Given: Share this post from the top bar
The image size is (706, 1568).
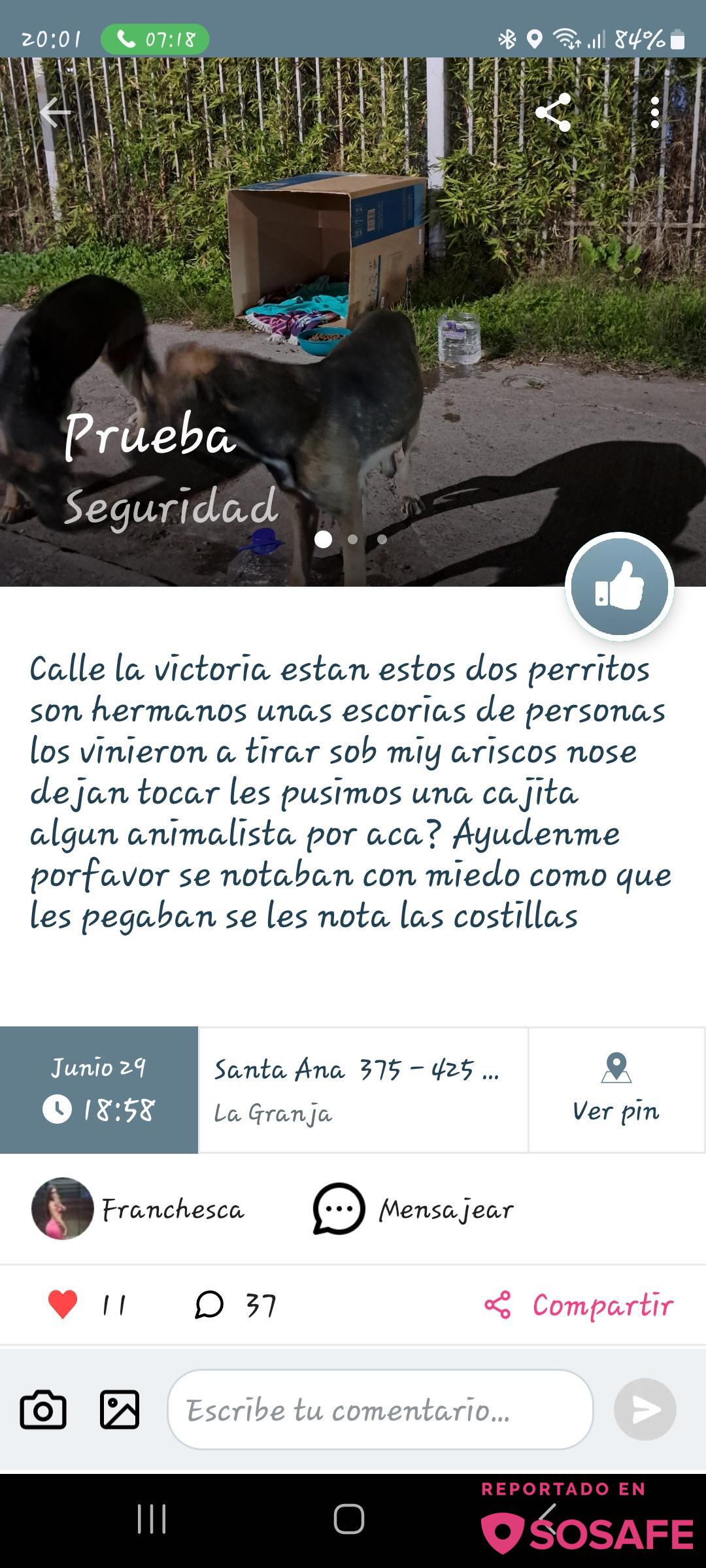Looking at the screenshot, I should coord(553,112).
